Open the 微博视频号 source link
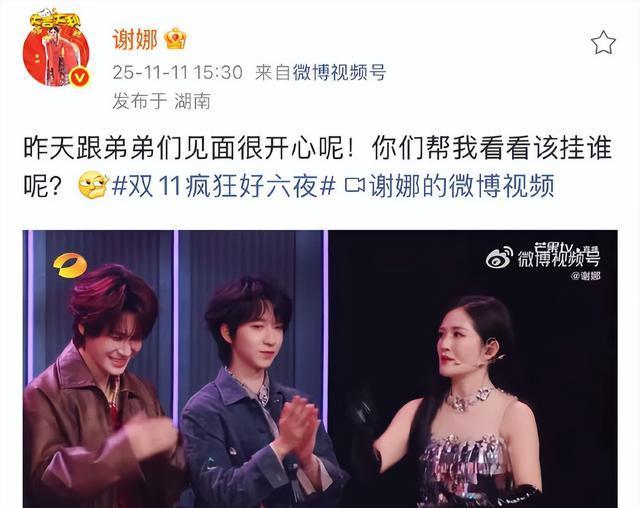The height and width of the screenshot is (508, 640). (339, 72)
